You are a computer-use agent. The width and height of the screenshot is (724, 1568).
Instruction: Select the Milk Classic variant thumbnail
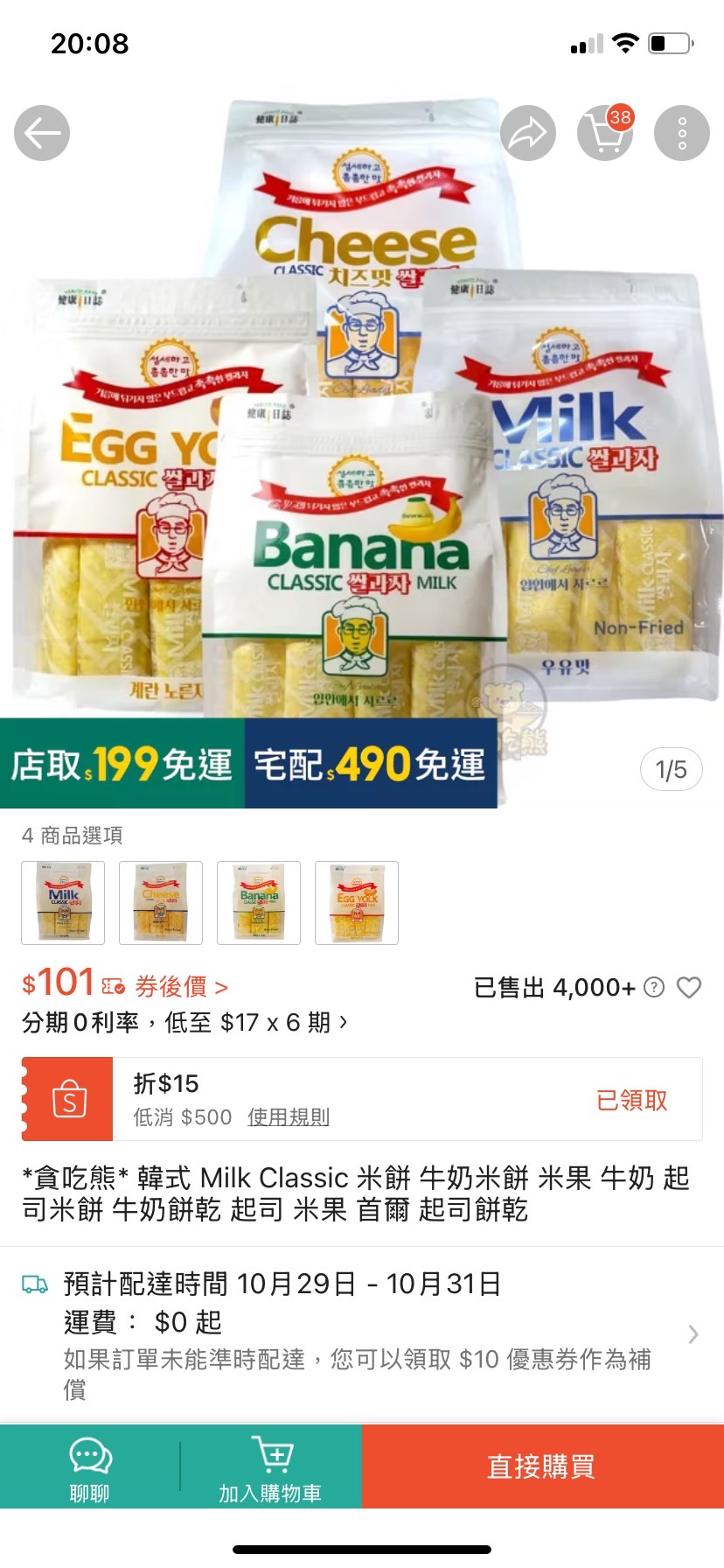coord(63,903)
